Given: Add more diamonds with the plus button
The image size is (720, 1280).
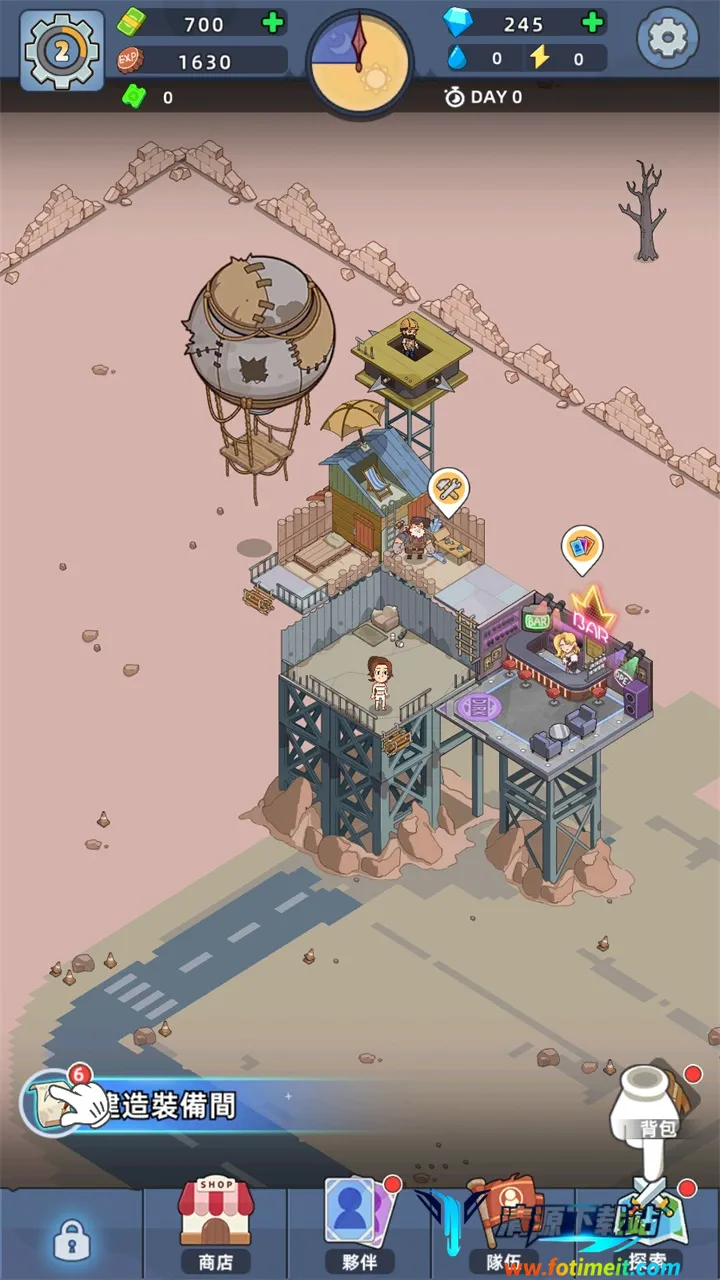Looking at the screenshot, I should point(592,23).
